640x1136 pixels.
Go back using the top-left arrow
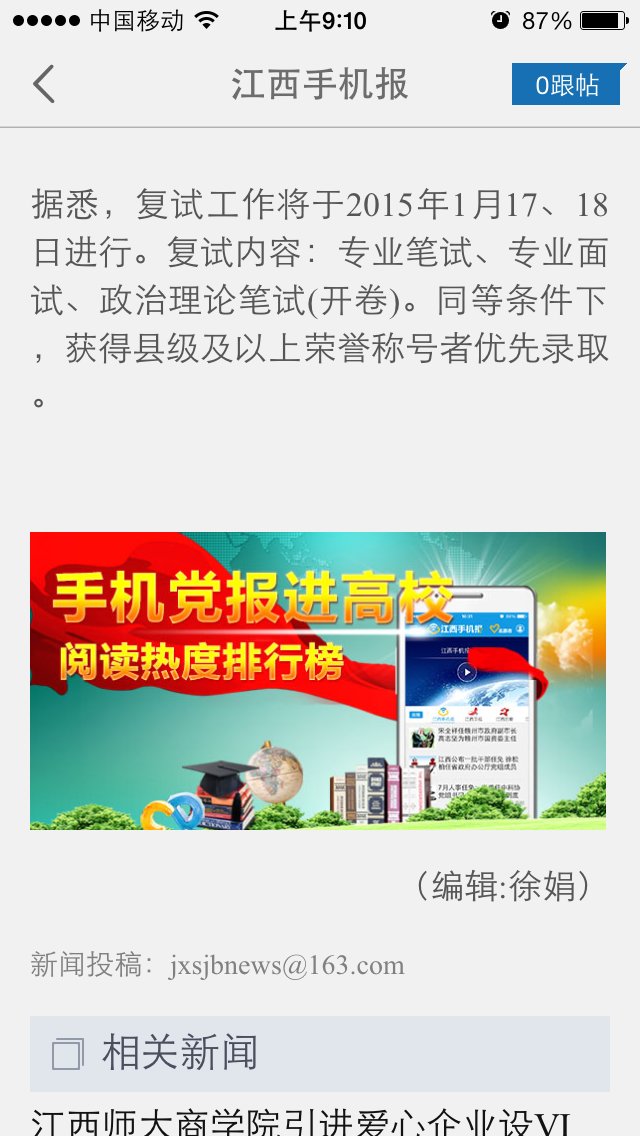coord(43,85)
